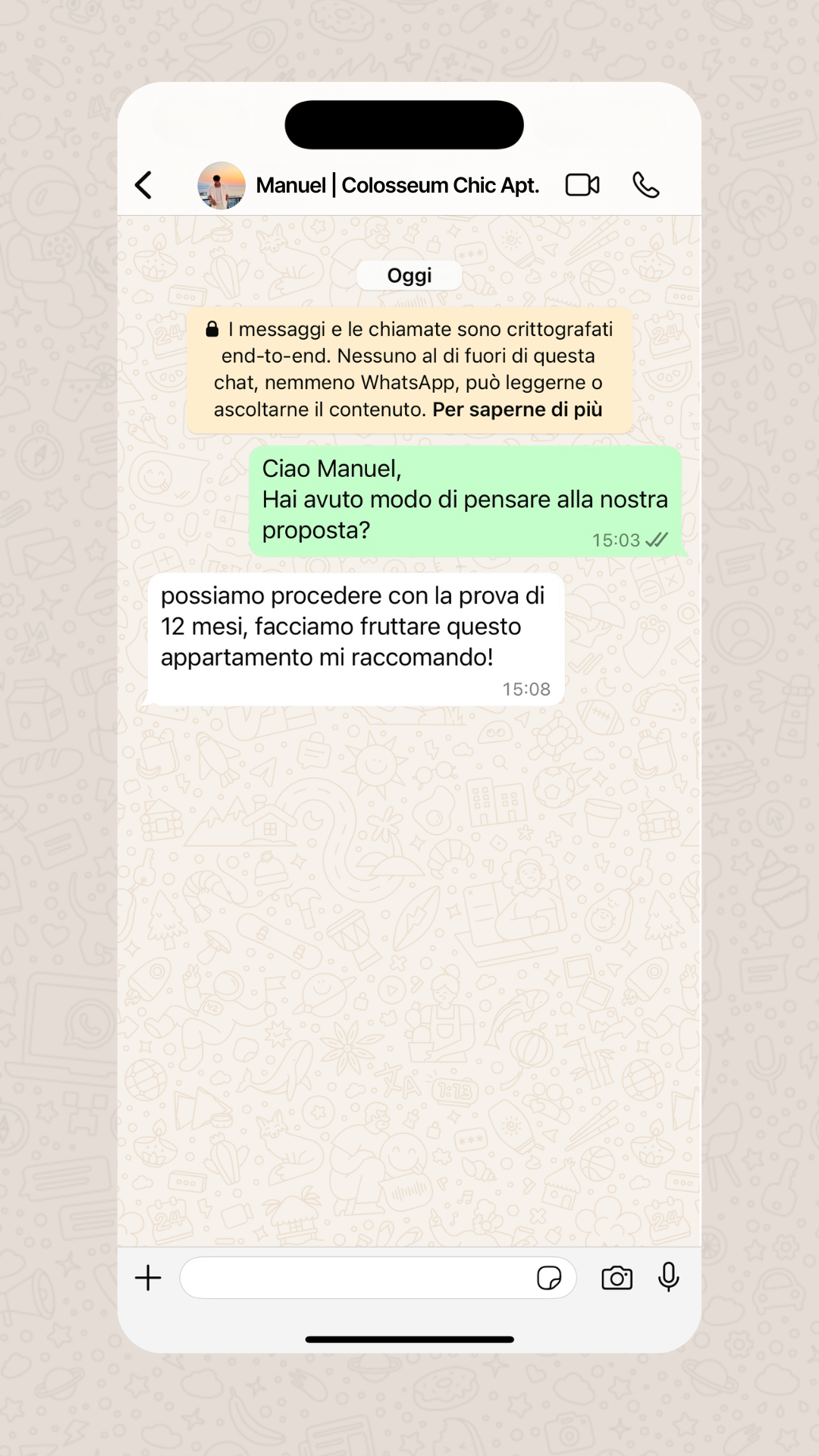Start a video call with Manuel
This screenshot has height=1456, width=819.
click(x=582, y=184)
